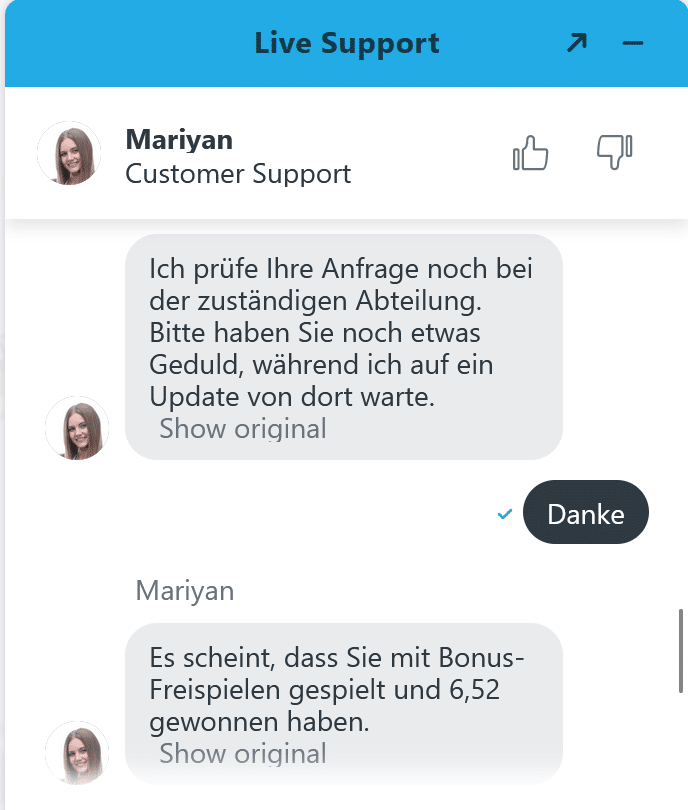Show original of the 'Ich prüfe Ihre Anfrage' message
This screenshot has height=810, width=688.
[x=243, y=429]
